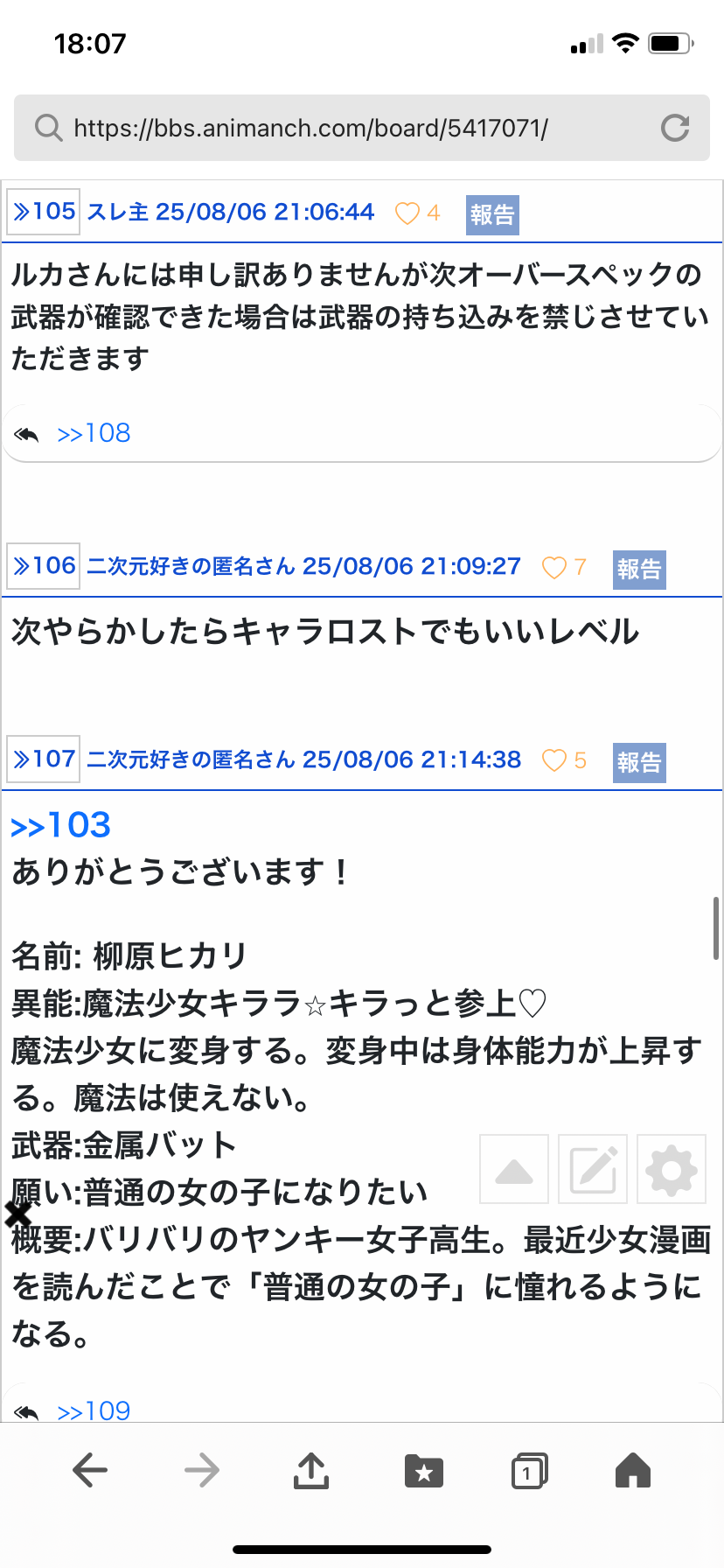
Task: Open the write-post pencil button
Action: pyautogui.click(x=593, y=1169)
